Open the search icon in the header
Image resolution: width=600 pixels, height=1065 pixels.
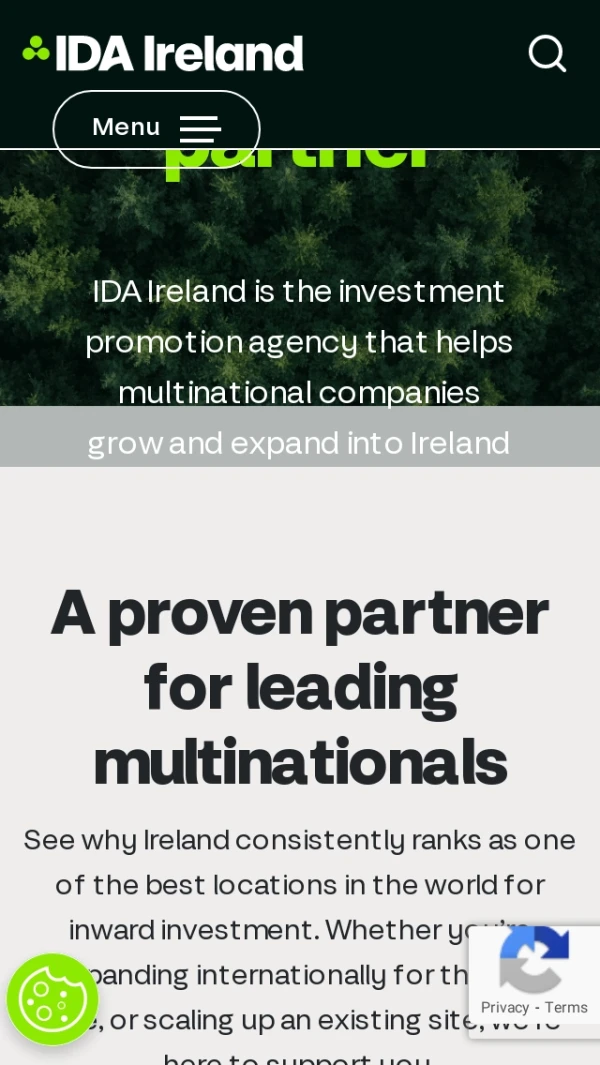pos(547,53)
